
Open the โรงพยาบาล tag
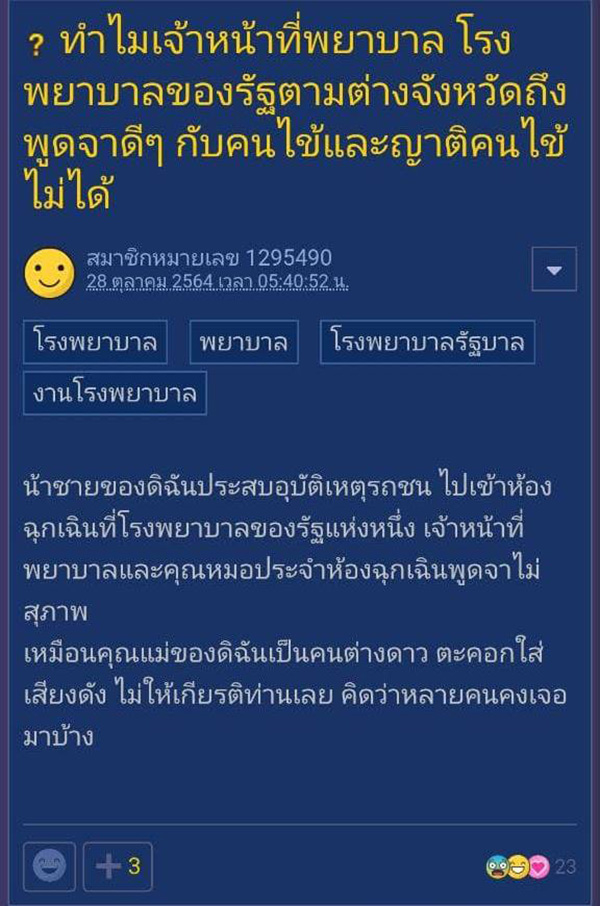click(95, 343)
